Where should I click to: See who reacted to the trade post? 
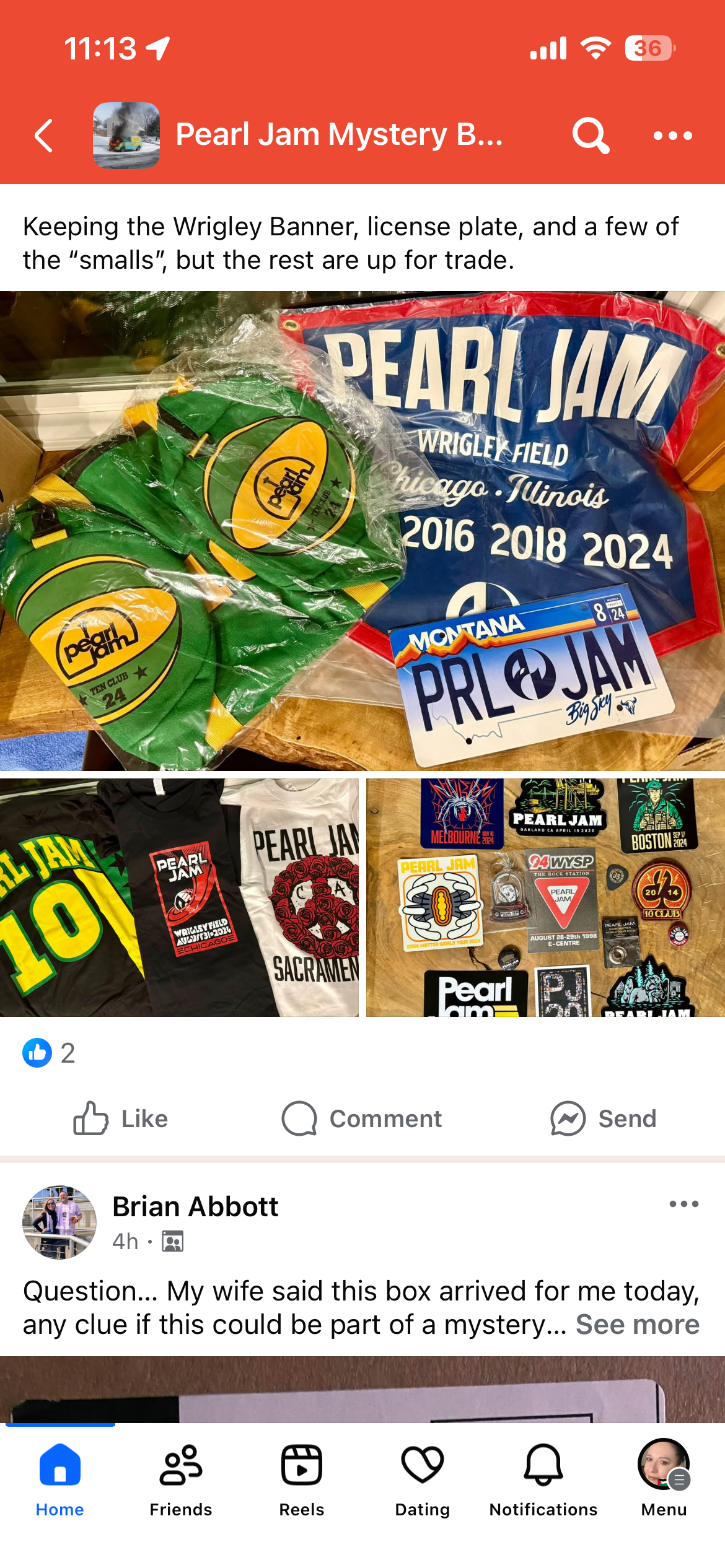pyautogui.click(x=50, y=1053)
